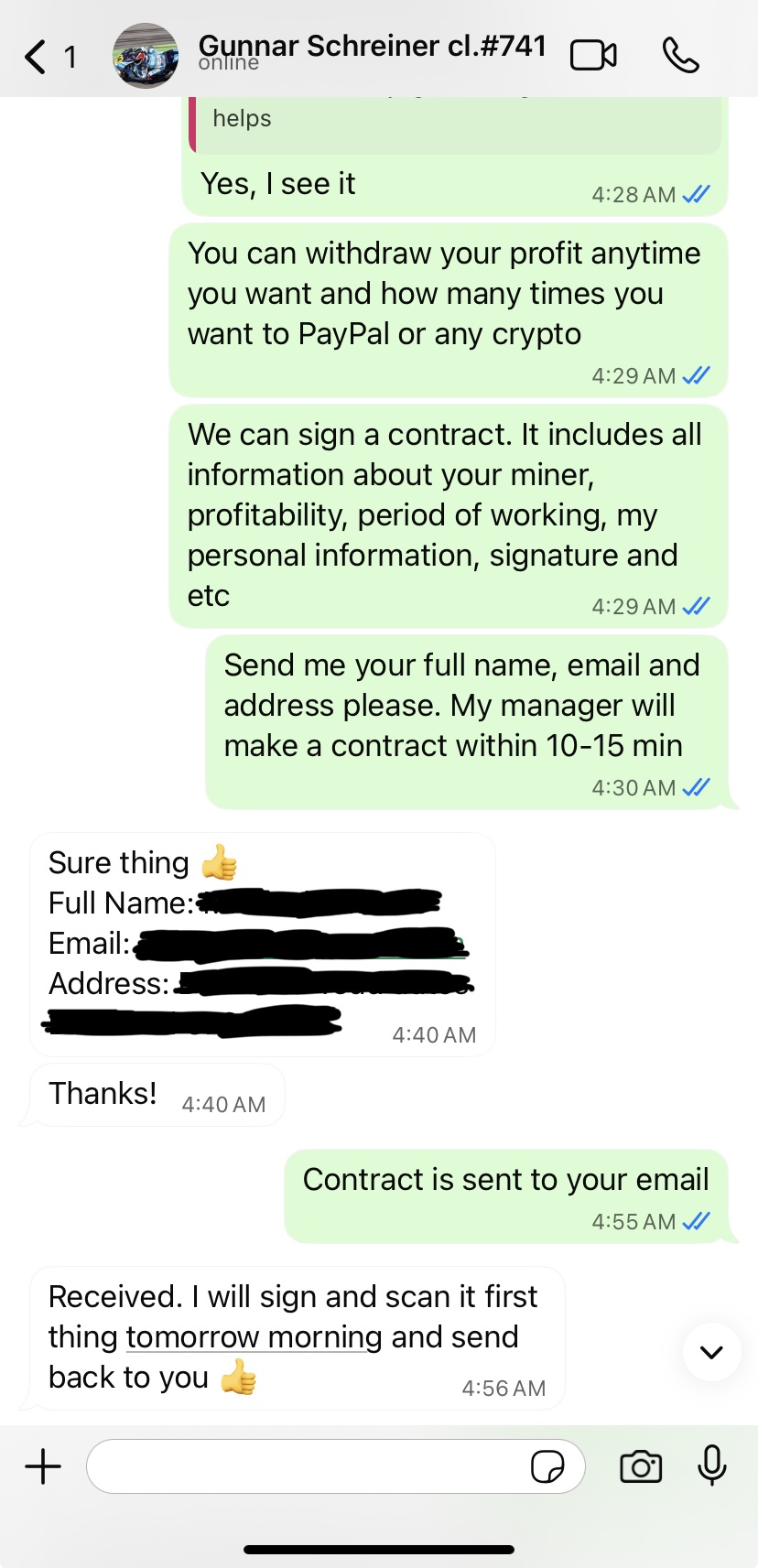Open Gunnar Schreiner's contact info
The width and height of the screenshot is (758, 1568).
[371, 51]
